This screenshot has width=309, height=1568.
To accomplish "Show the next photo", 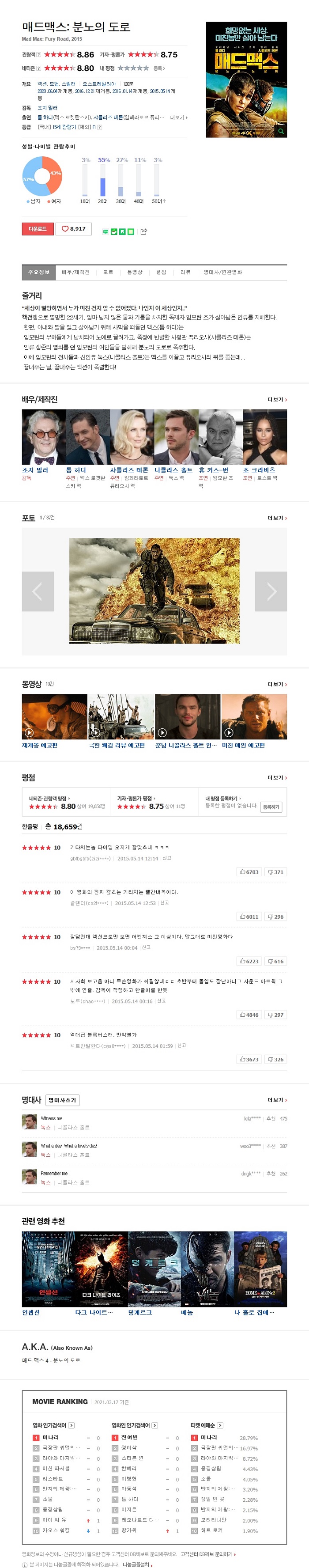I will [271, 591].
